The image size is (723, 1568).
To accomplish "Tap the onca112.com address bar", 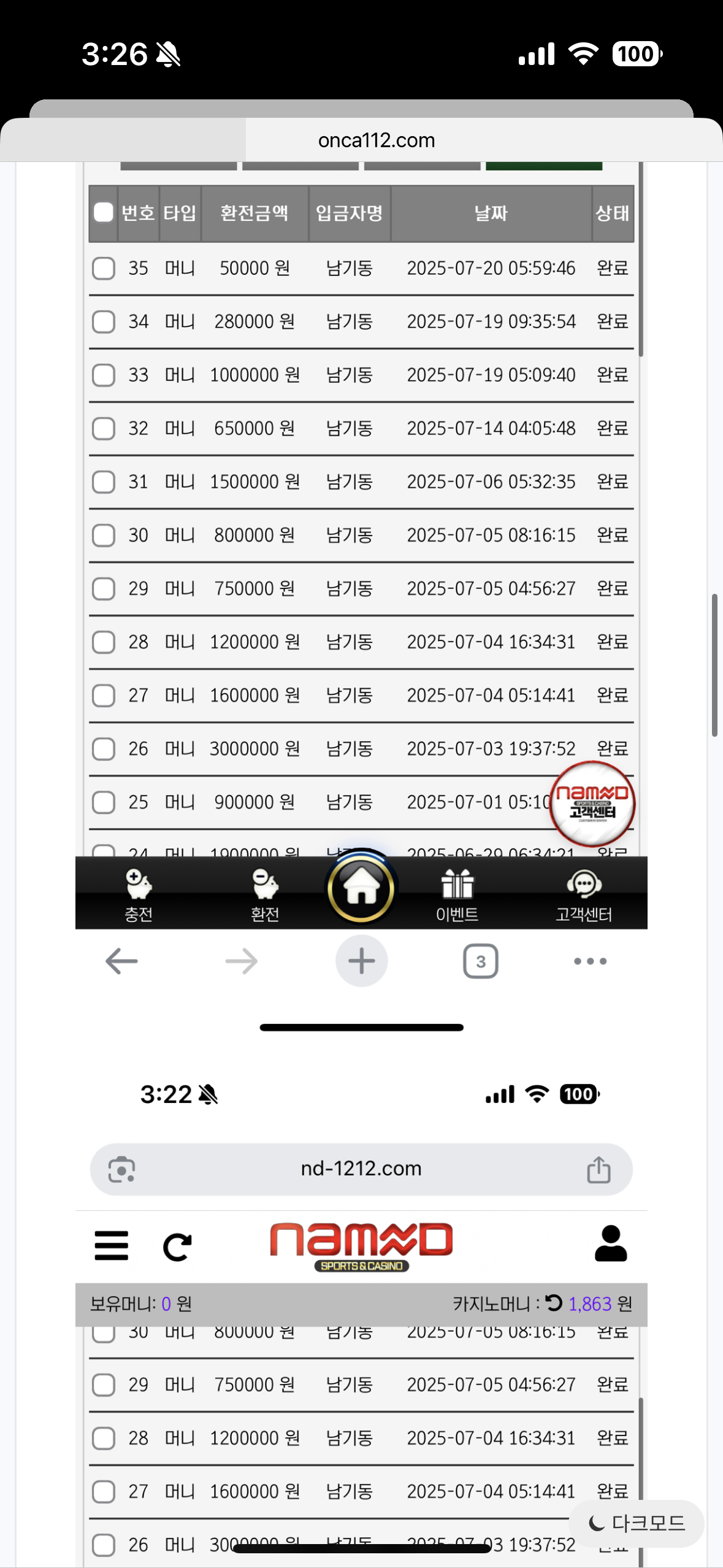I will [x=376, y=140].
